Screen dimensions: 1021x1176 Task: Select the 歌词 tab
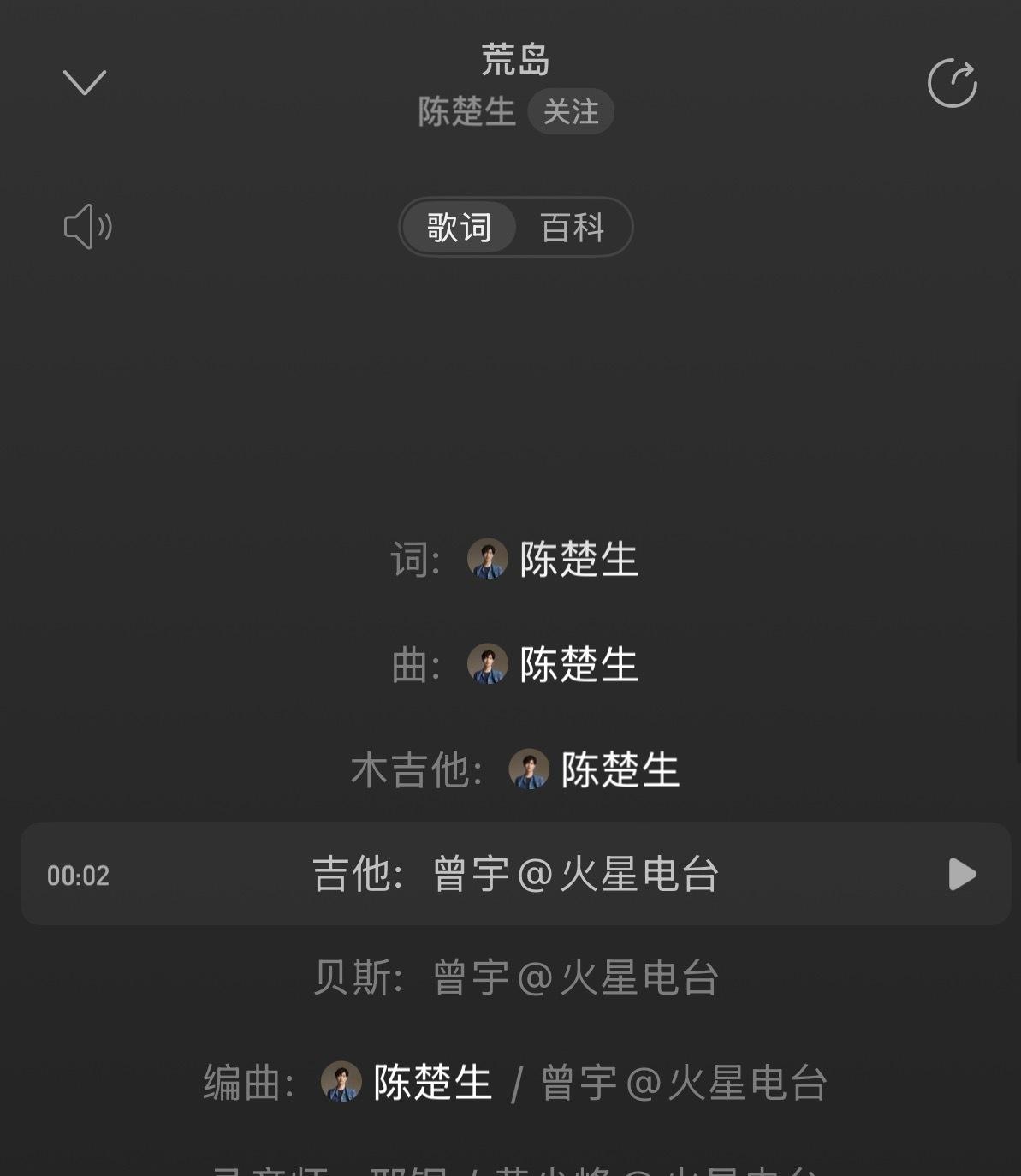460,228
